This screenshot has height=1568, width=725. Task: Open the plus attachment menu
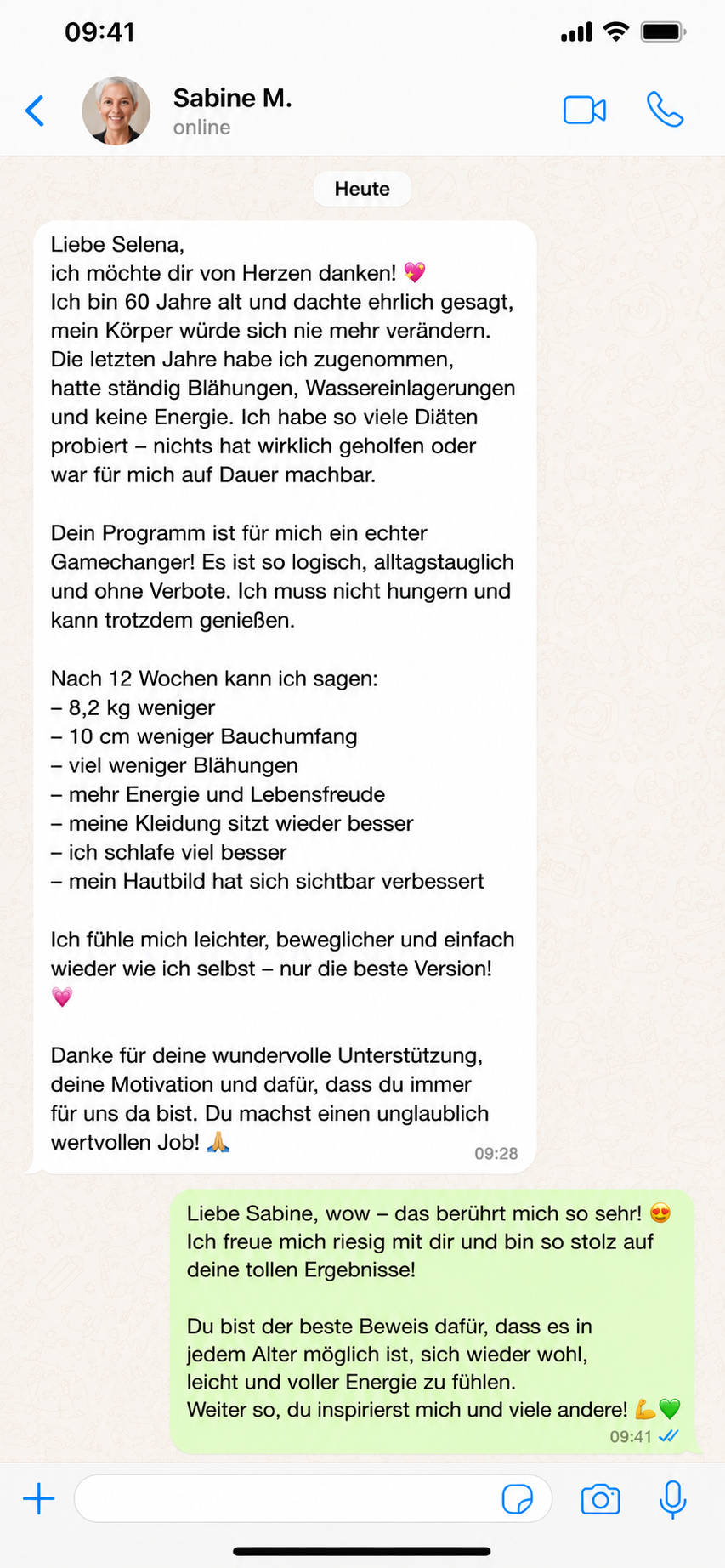point(38,1498)
